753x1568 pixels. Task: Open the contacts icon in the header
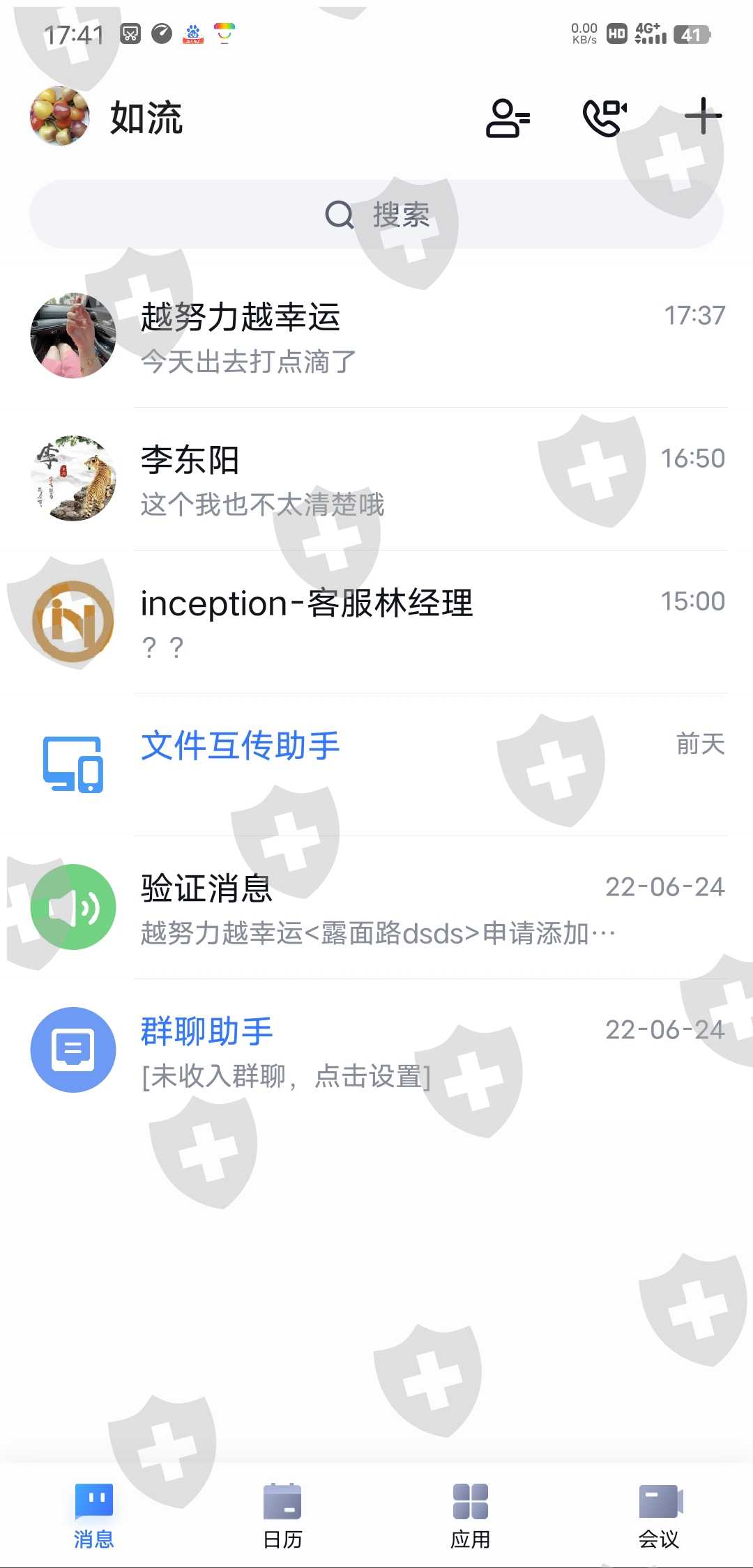[508, 118]
